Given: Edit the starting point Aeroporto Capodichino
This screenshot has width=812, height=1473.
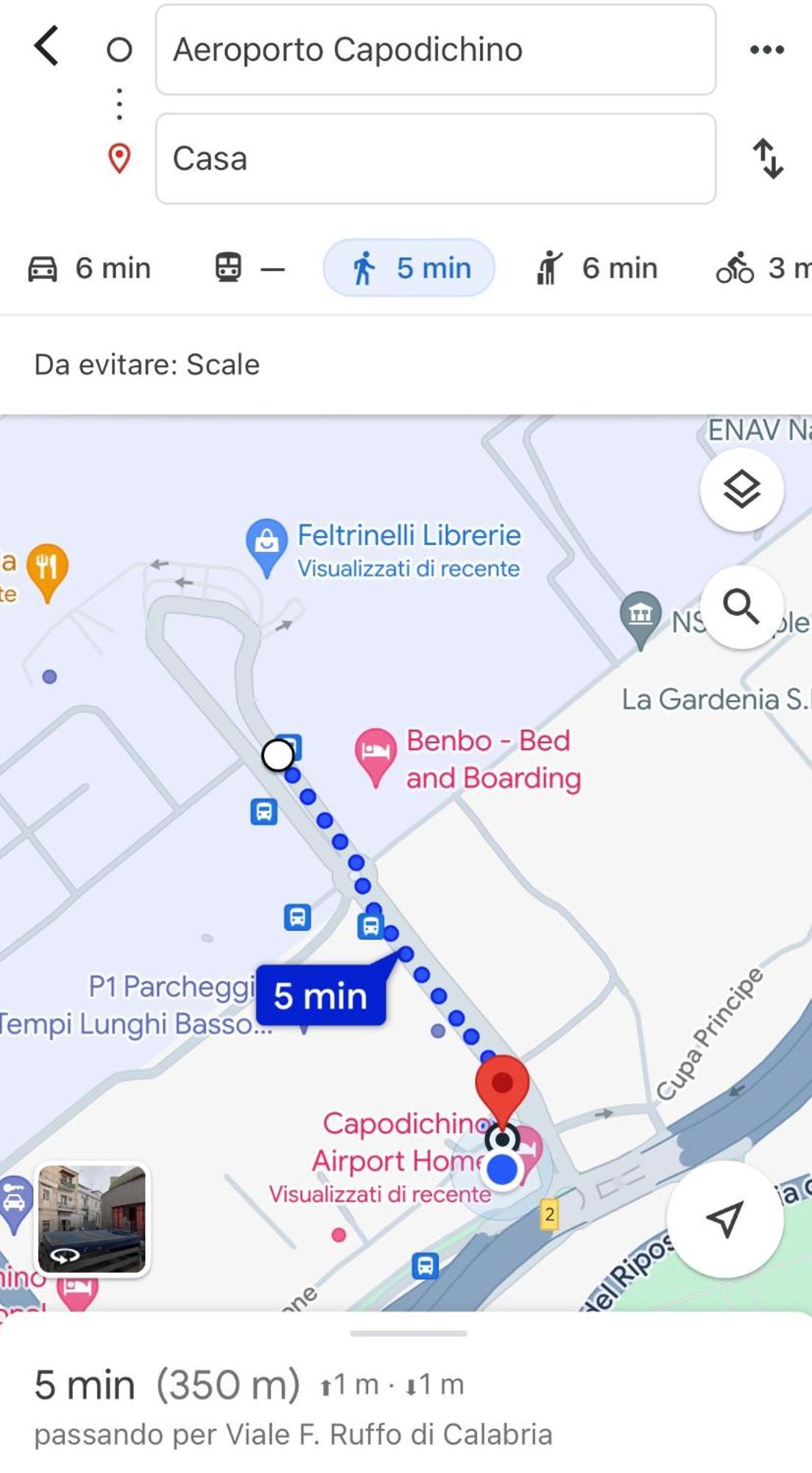Looking at the screenshot, I should (x=435, y=50).
